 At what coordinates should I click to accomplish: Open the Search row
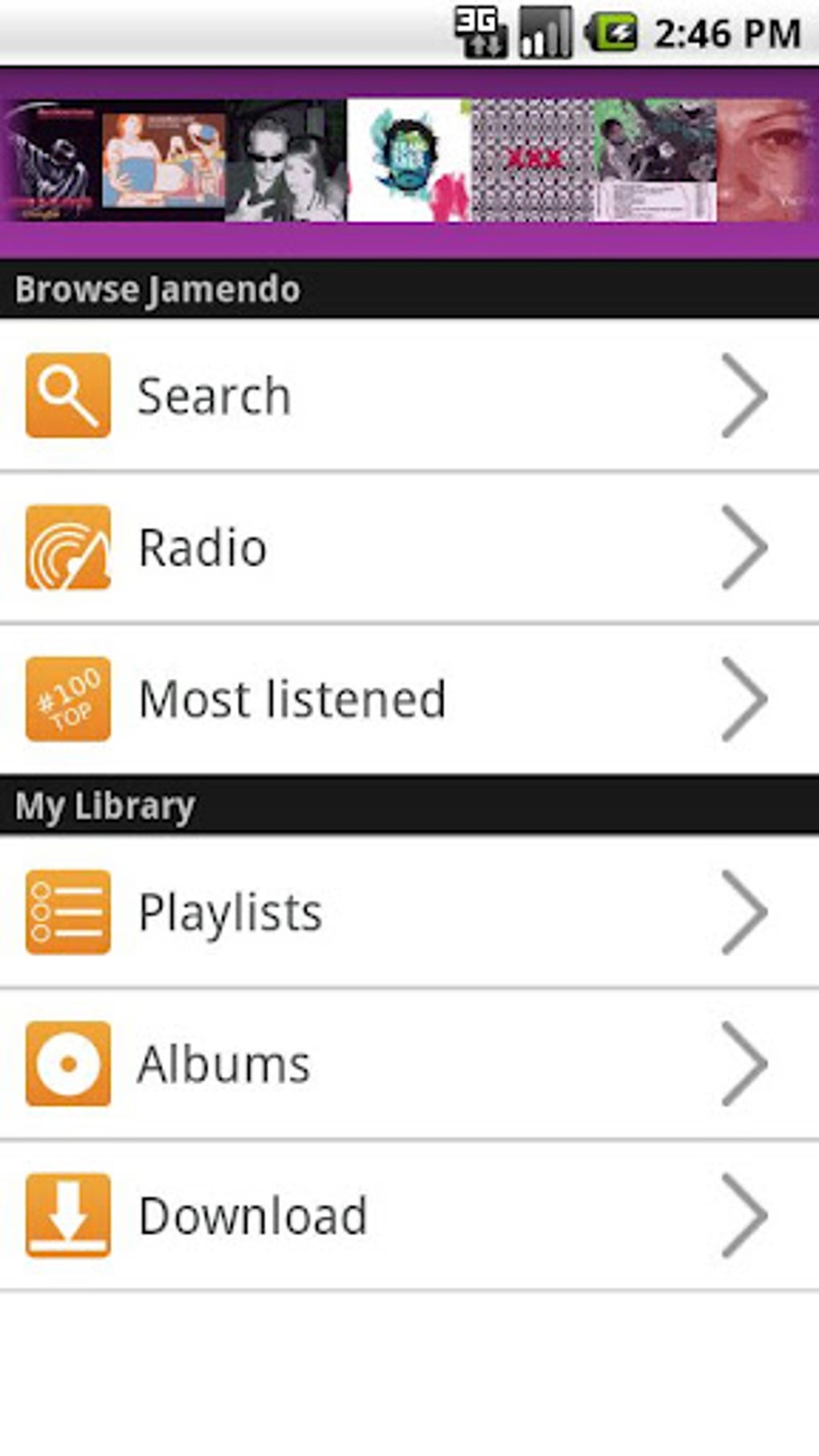408,395
